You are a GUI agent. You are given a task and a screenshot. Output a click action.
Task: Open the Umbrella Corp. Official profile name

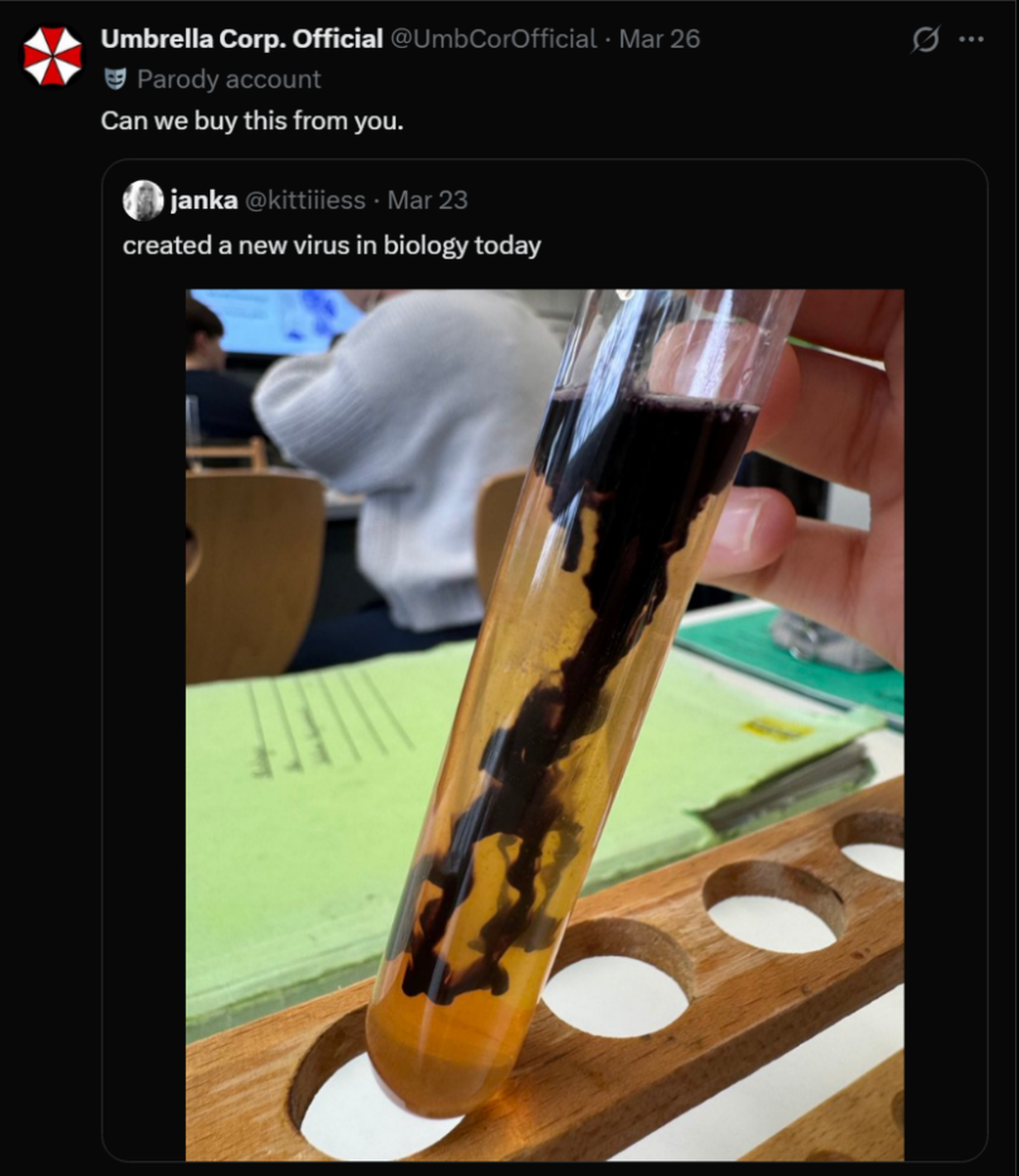click(x=242, y=39)
